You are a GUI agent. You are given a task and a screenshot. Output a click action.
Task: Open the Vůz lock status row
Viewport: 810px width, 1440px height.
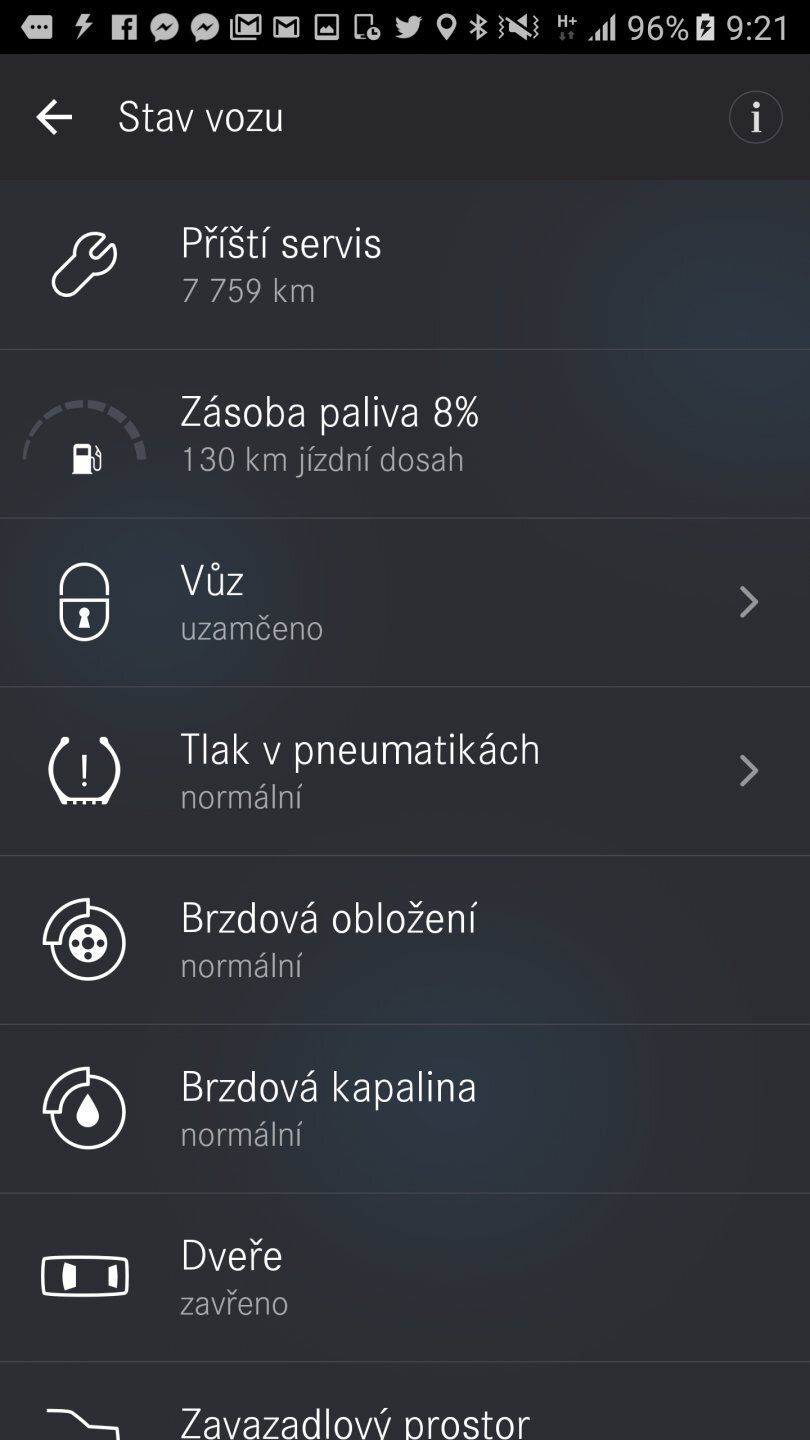click(x=404, y=602)
